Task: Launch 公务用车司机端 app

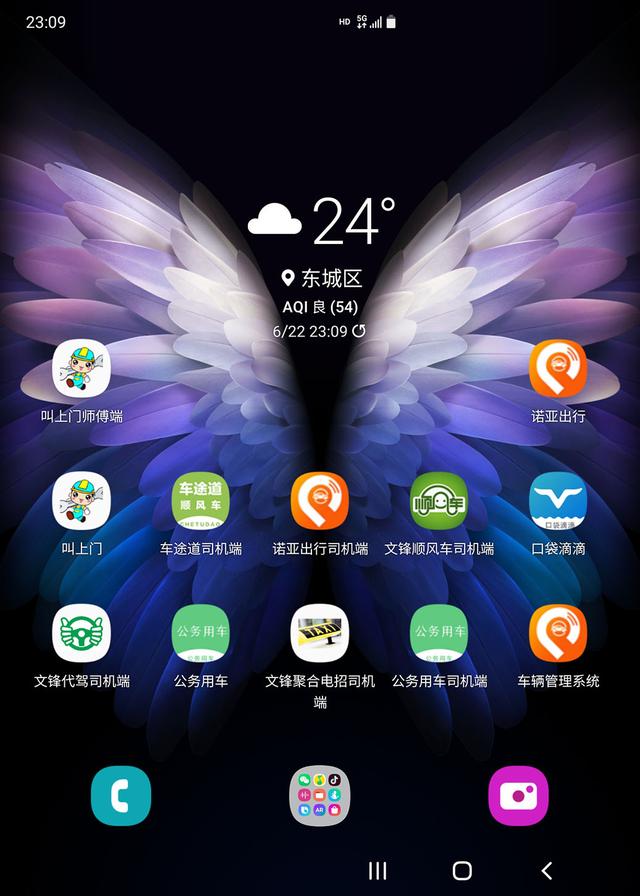Action: coord(439,633)
